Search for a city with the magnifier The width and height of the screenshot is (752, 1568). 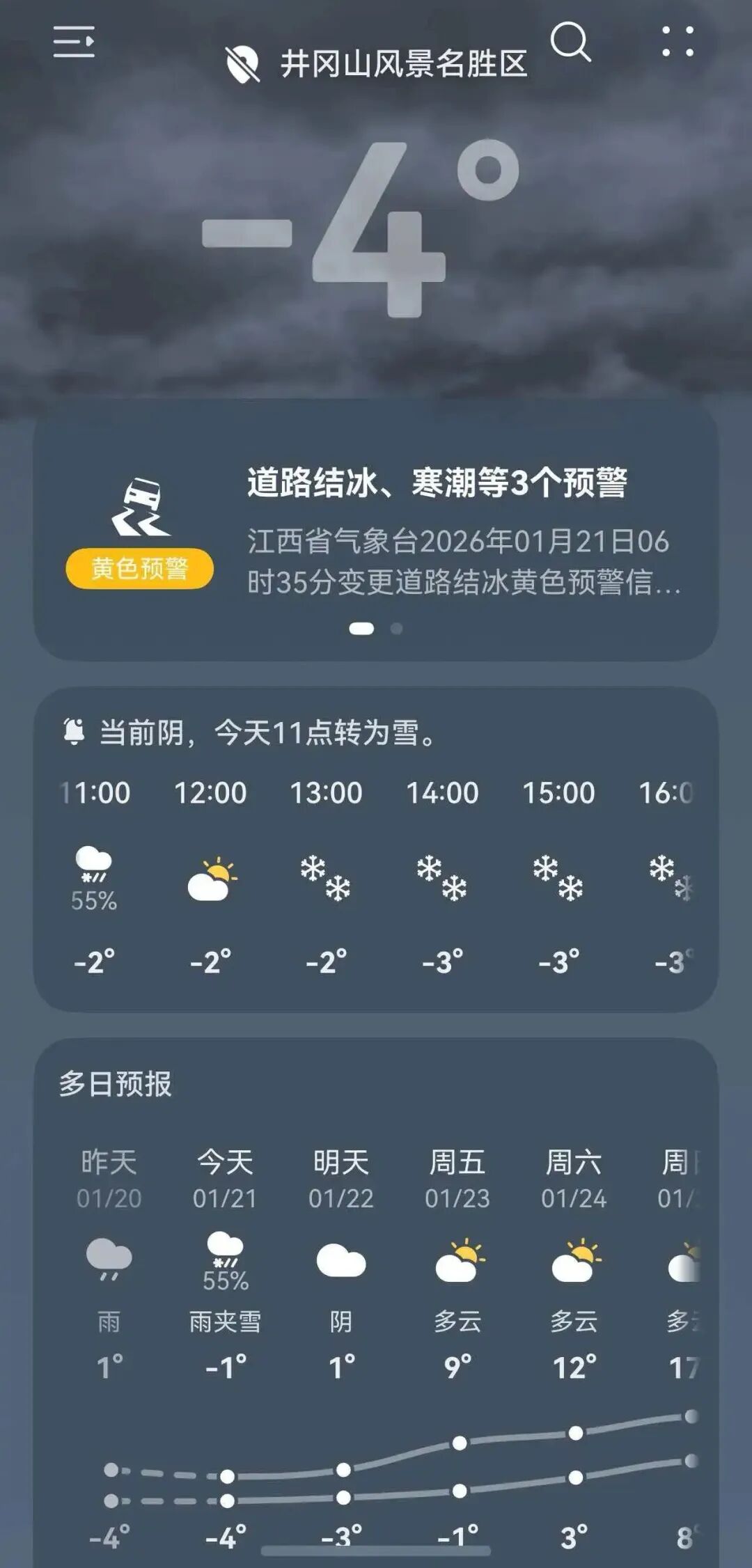tap(570, 42)
